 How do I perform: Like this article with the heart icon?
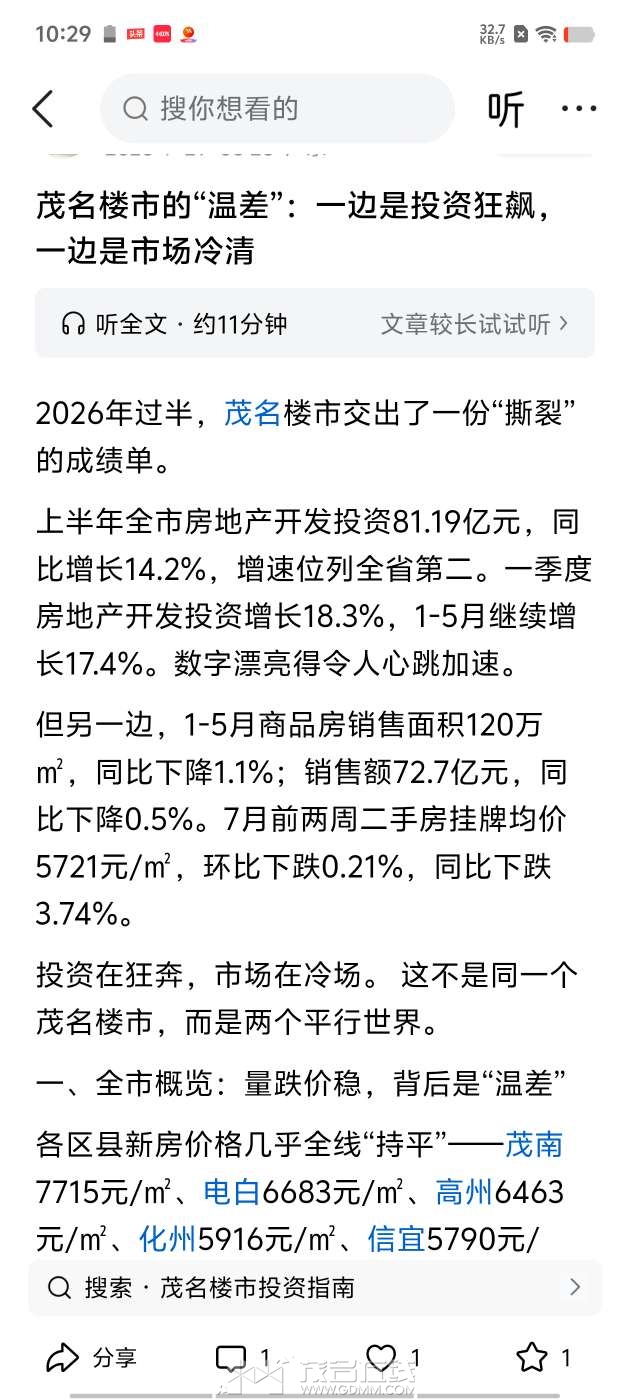[393, 1357]
